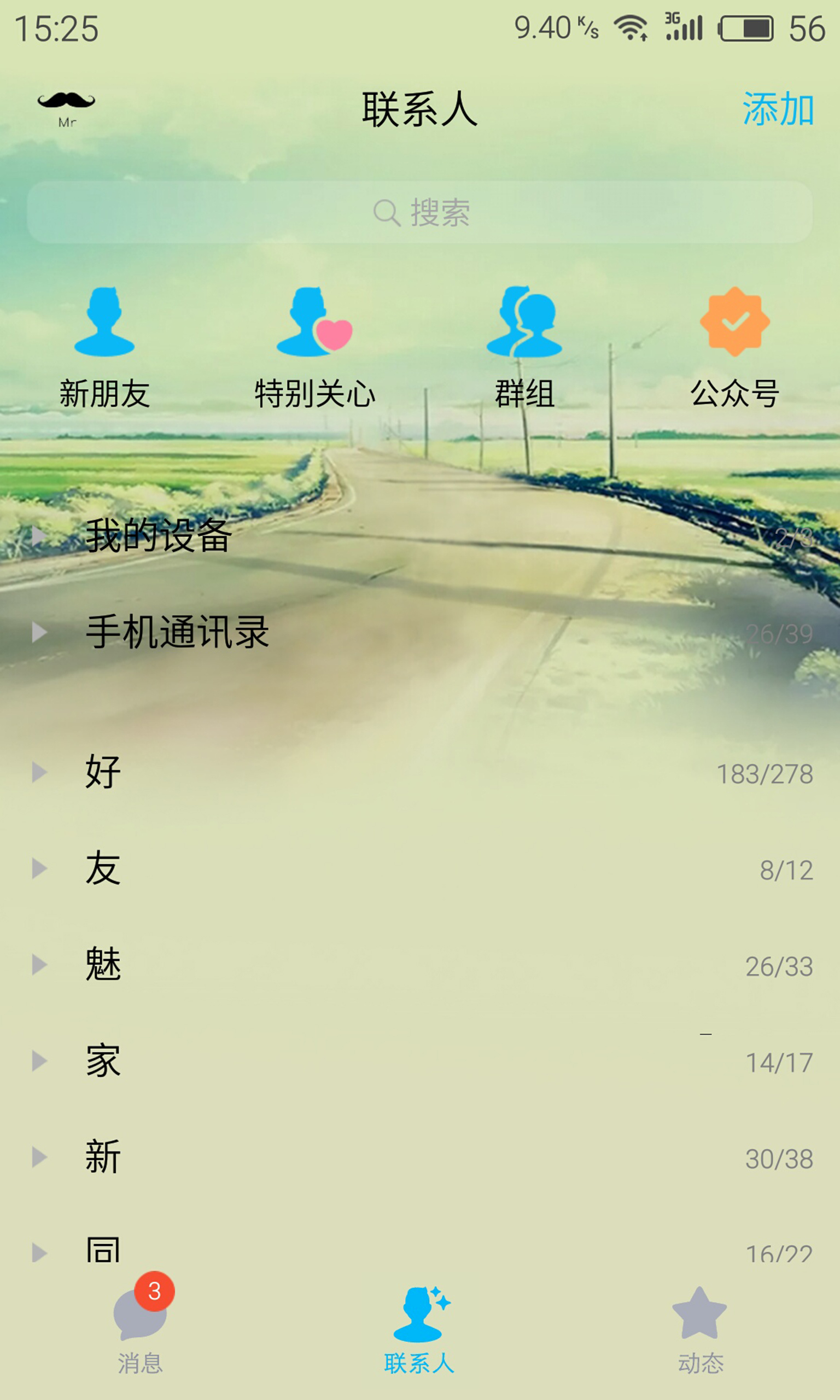Expand the 好 contact group

[x=420, y=772]
